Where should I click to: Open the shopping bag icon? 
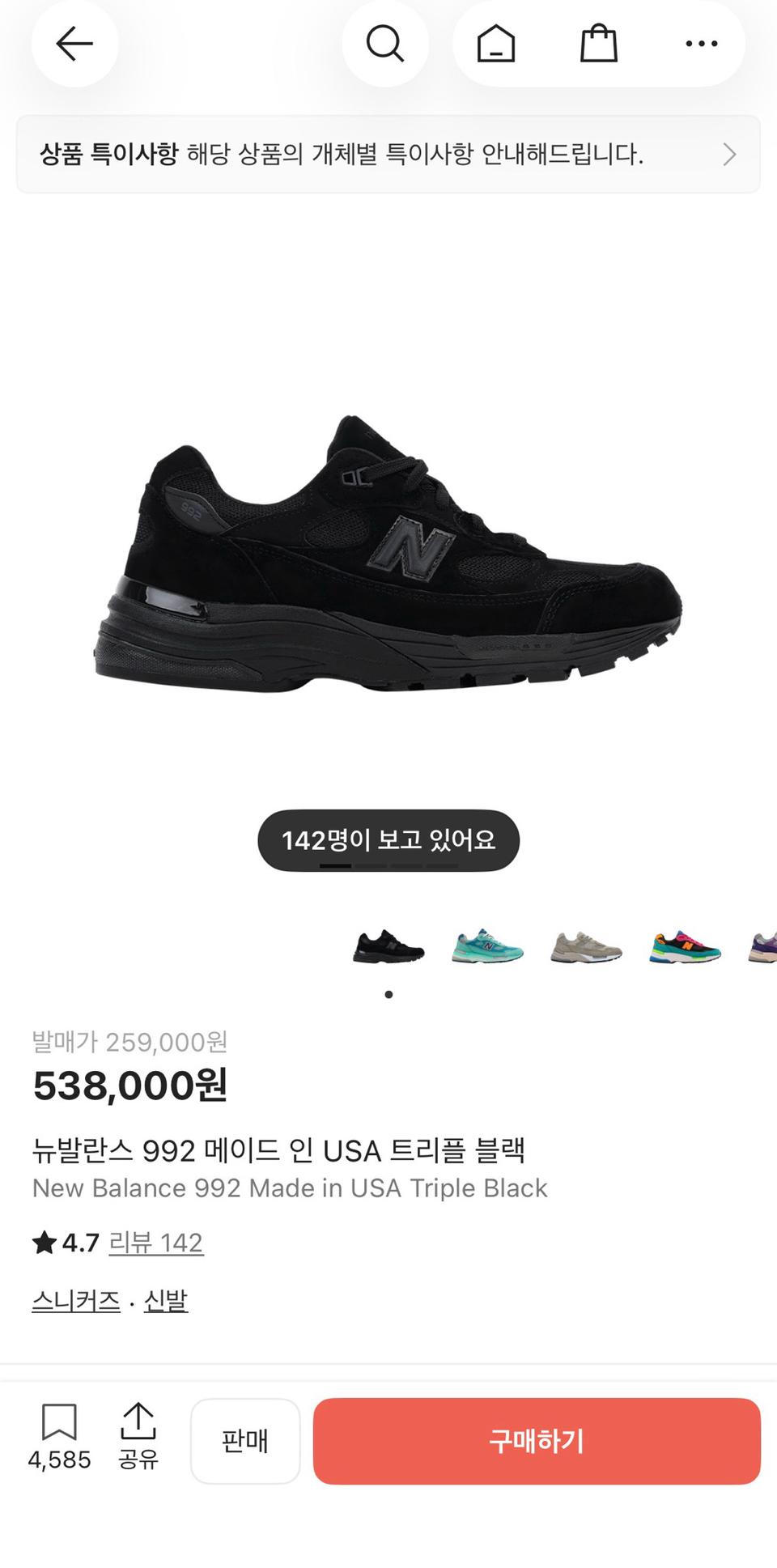click(599, 44)
